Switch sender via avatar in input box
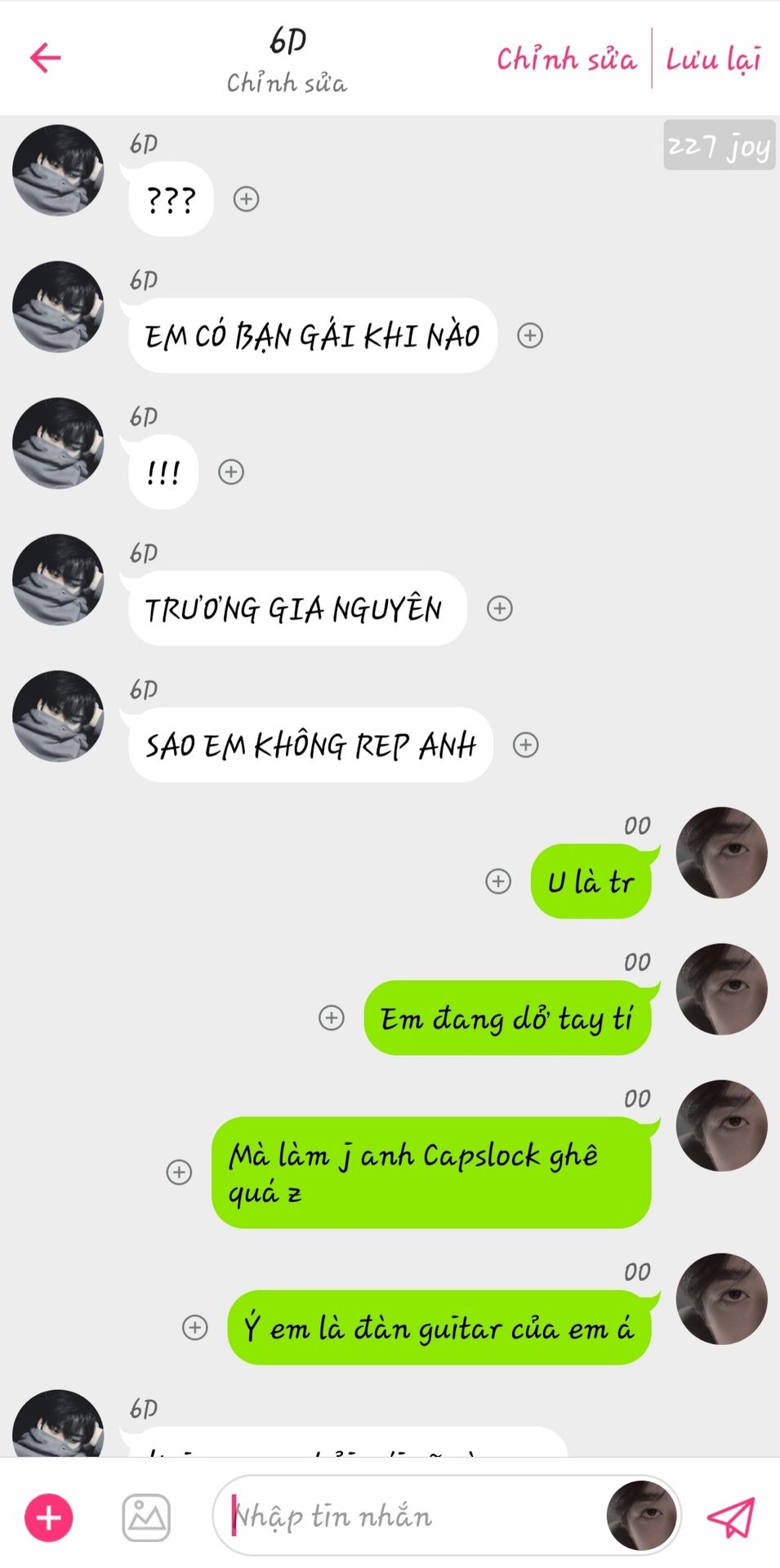 (x=642, y=1516)
